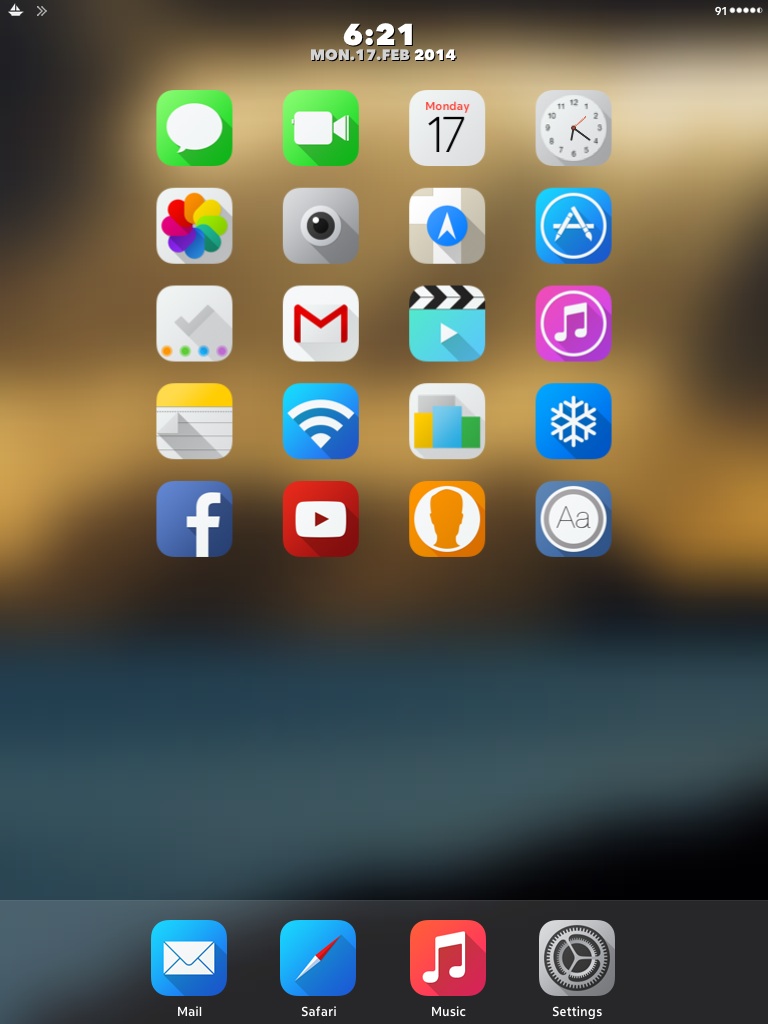The image size is (768, 1024).
Task: Launch the YouTube app
Action: pos(320,519)
